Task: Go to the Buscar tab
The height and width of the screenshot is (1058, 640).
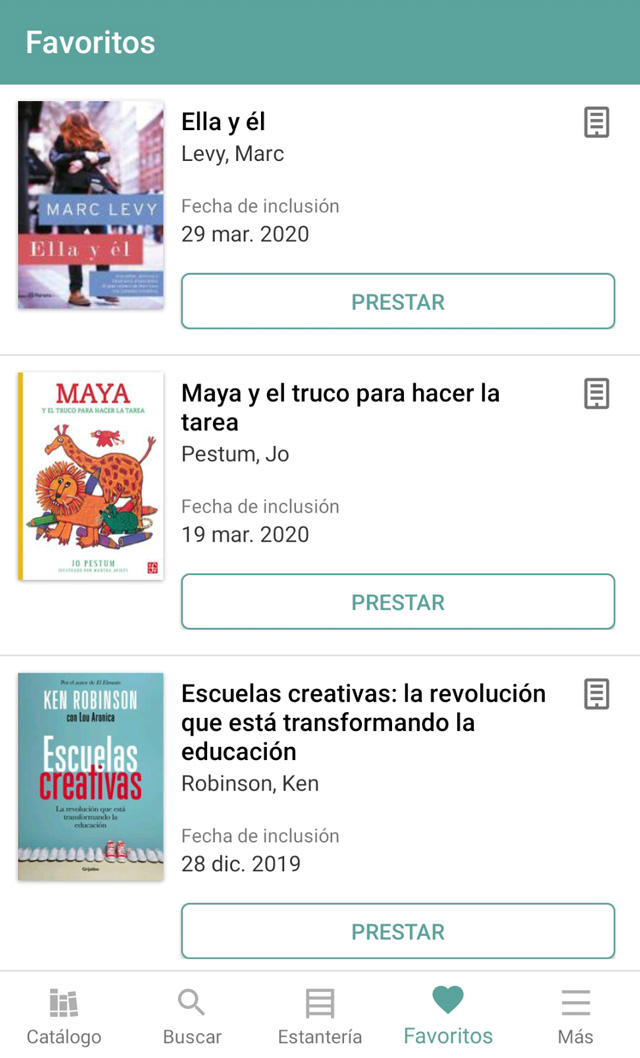Action: [192, 1016]
